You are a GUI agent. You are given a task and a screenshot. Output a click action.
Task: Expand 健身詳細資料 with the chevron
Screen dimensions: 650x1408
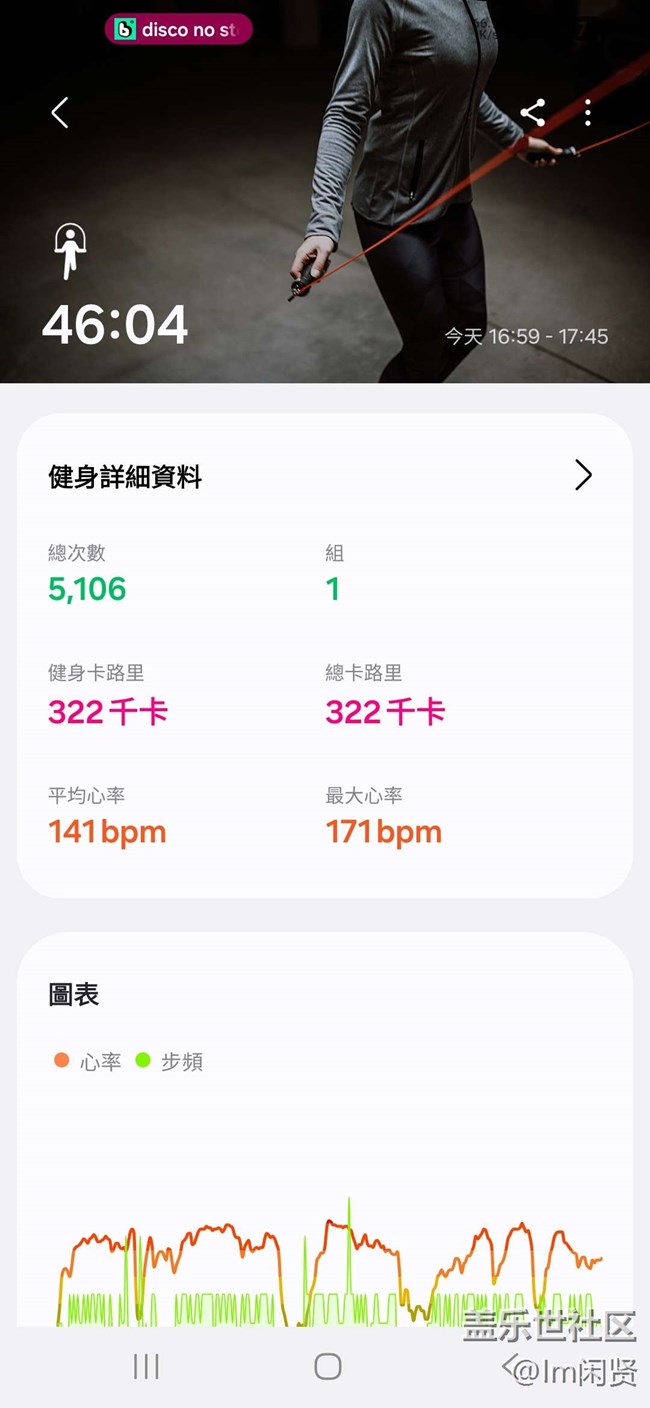coord(583,475)
